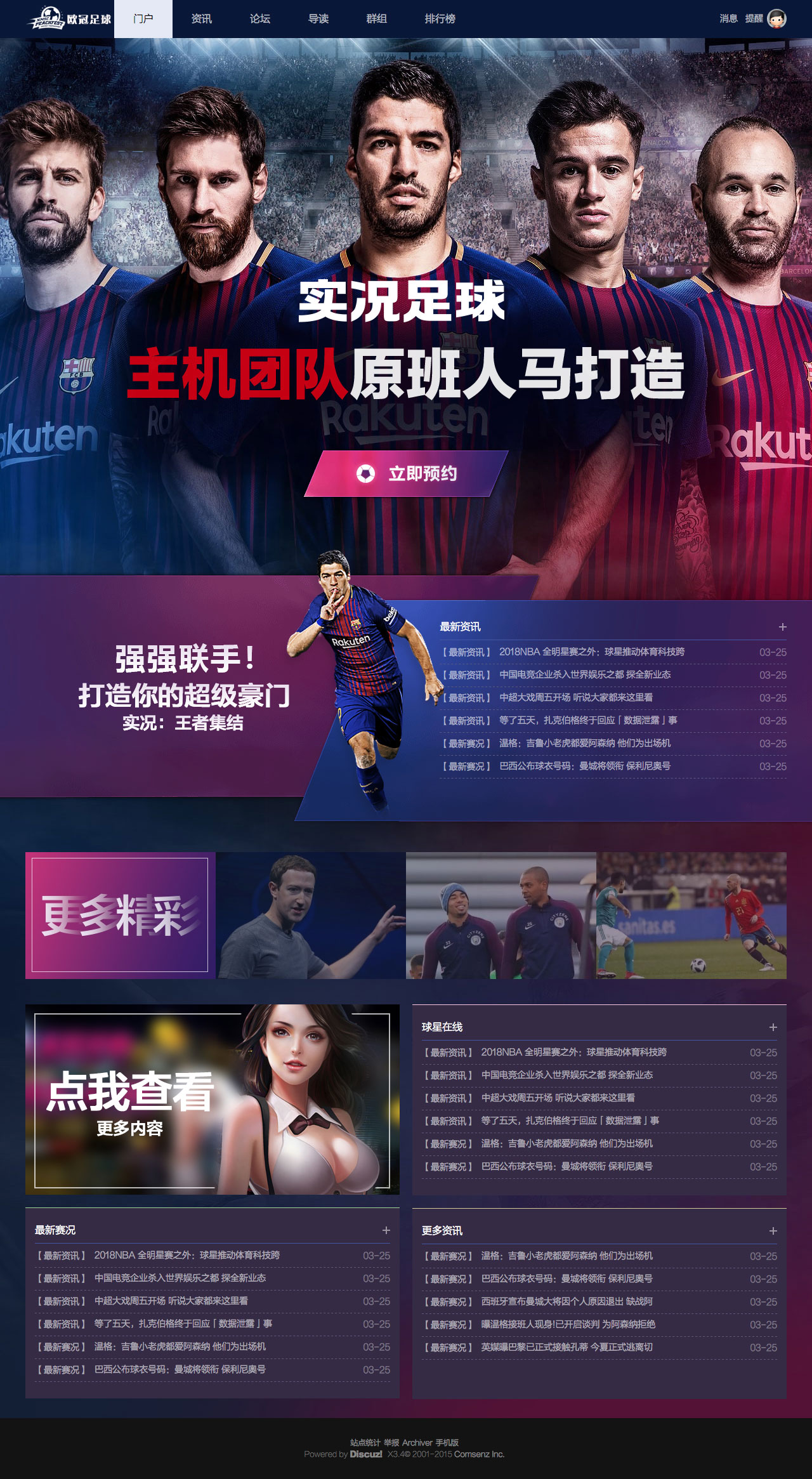812x1479 pixels.
Task: Open the 更多精彩 tile
Action: 120,915
